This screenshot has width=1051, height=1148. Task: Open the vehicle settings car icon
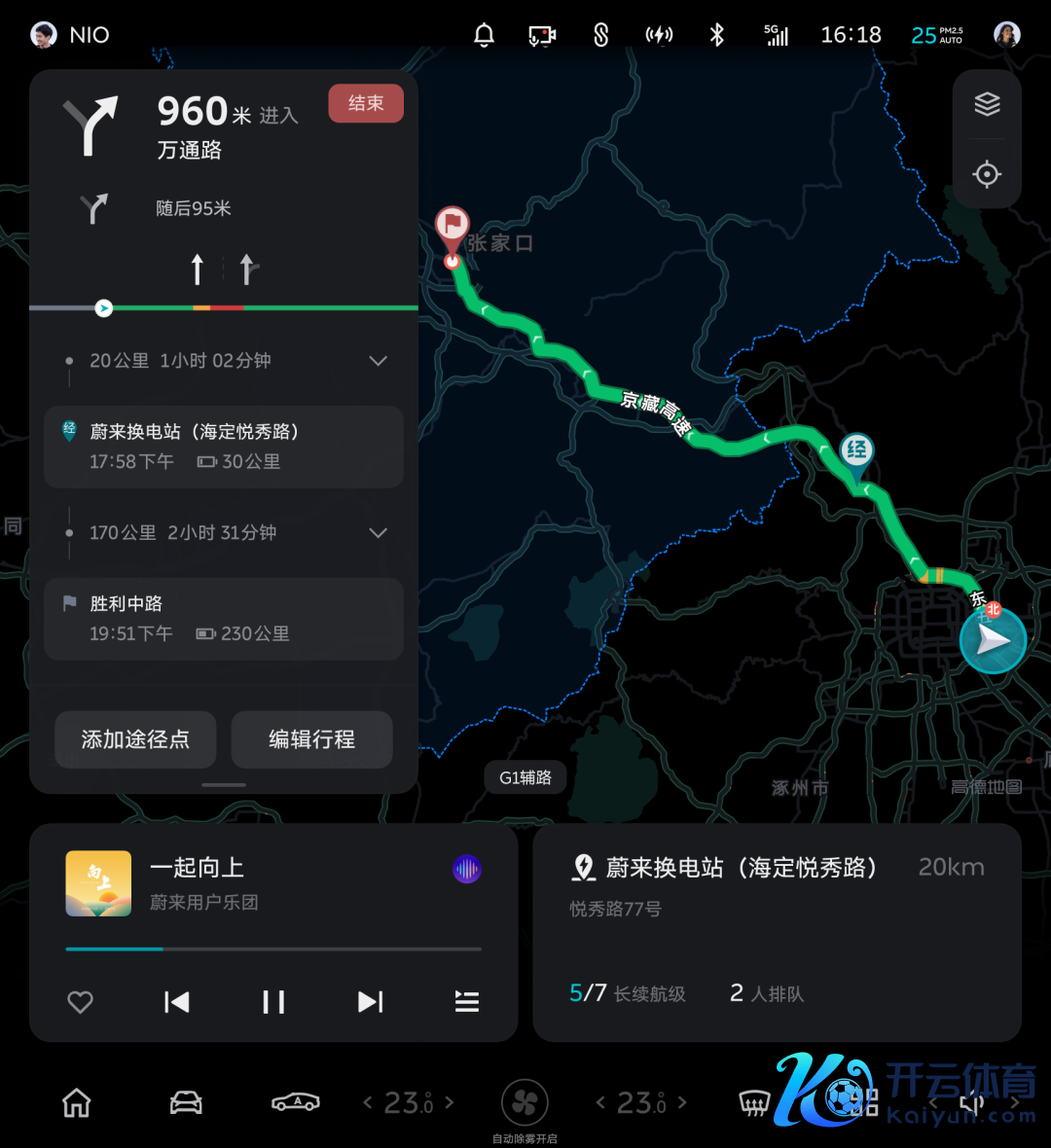[x=186, y=1102]
